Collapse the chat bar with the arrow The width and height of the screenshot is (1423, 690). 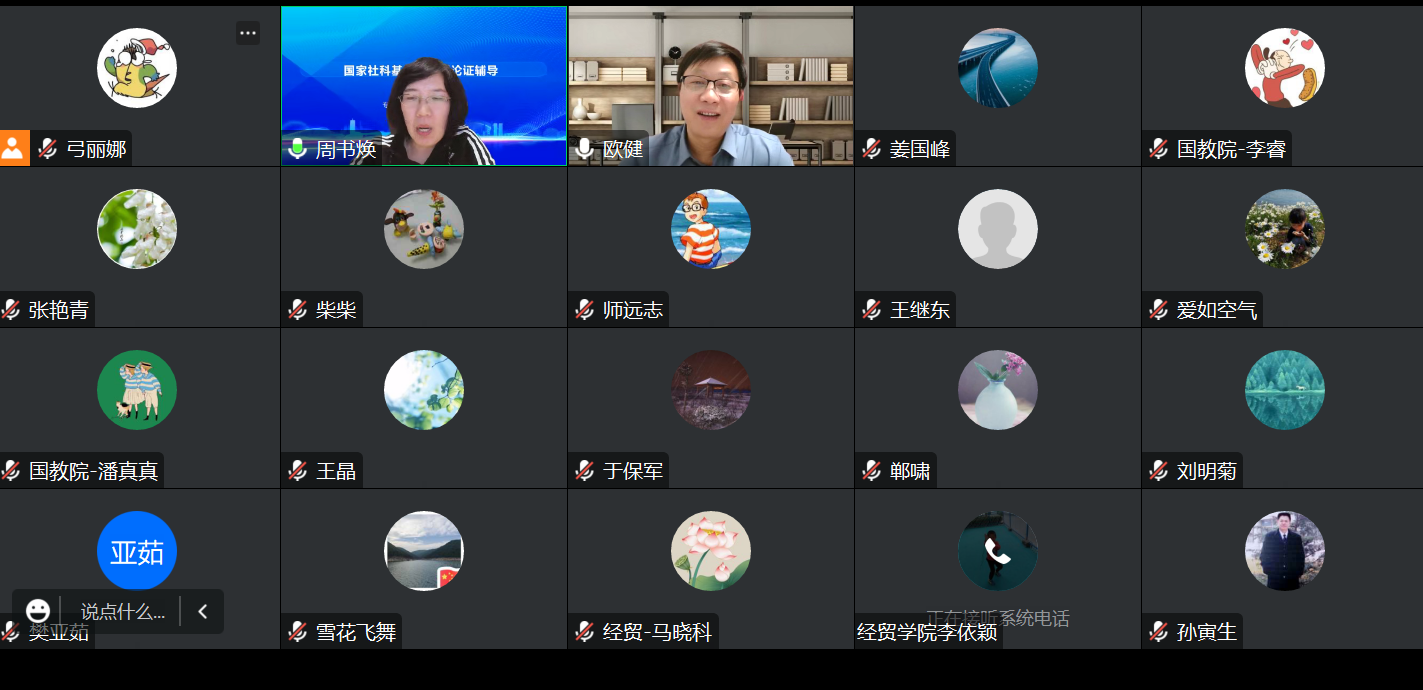203,611
